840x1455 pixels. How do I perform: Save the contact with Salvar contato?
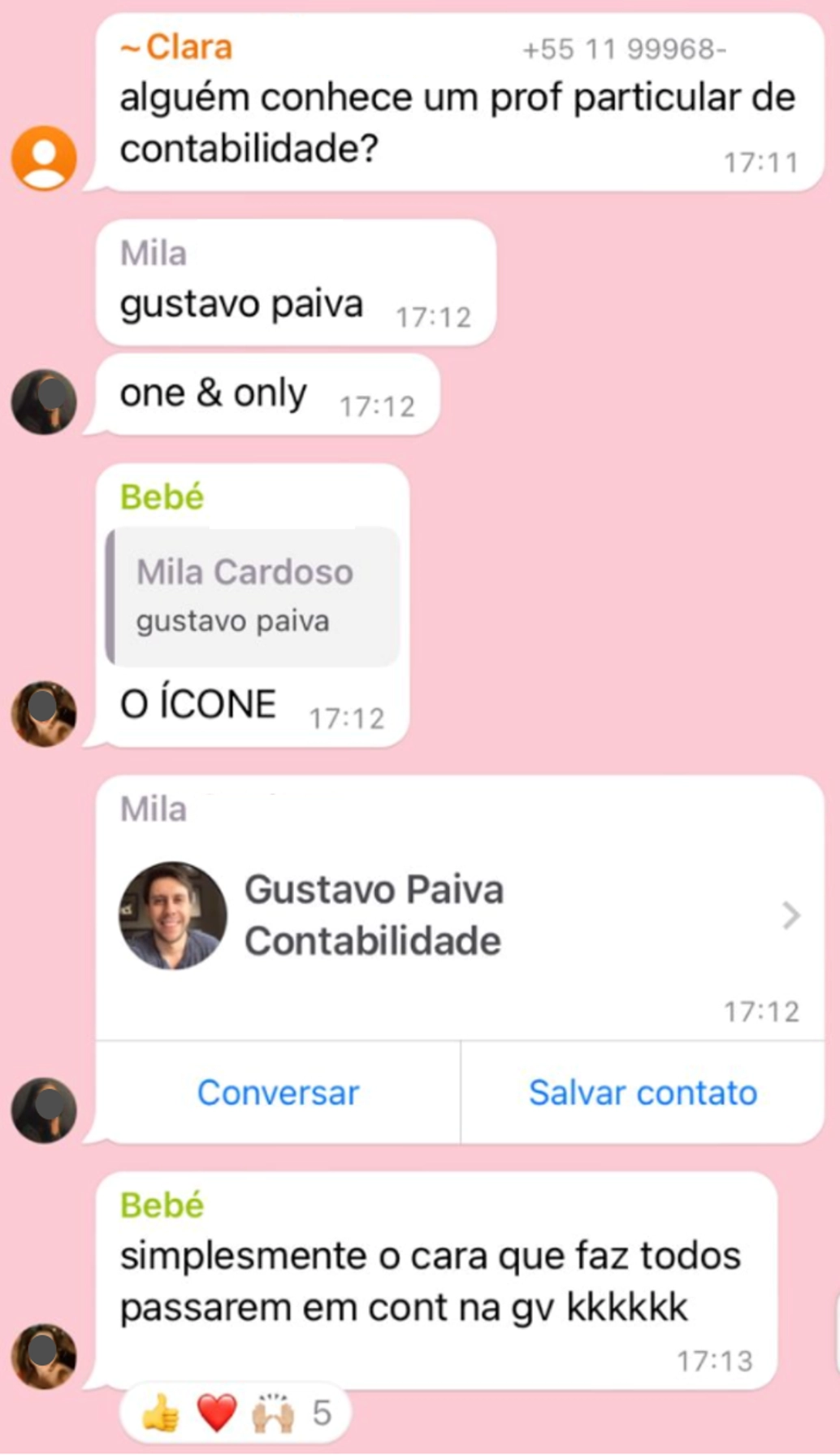pyautogui.click(x=643, y=1092)
